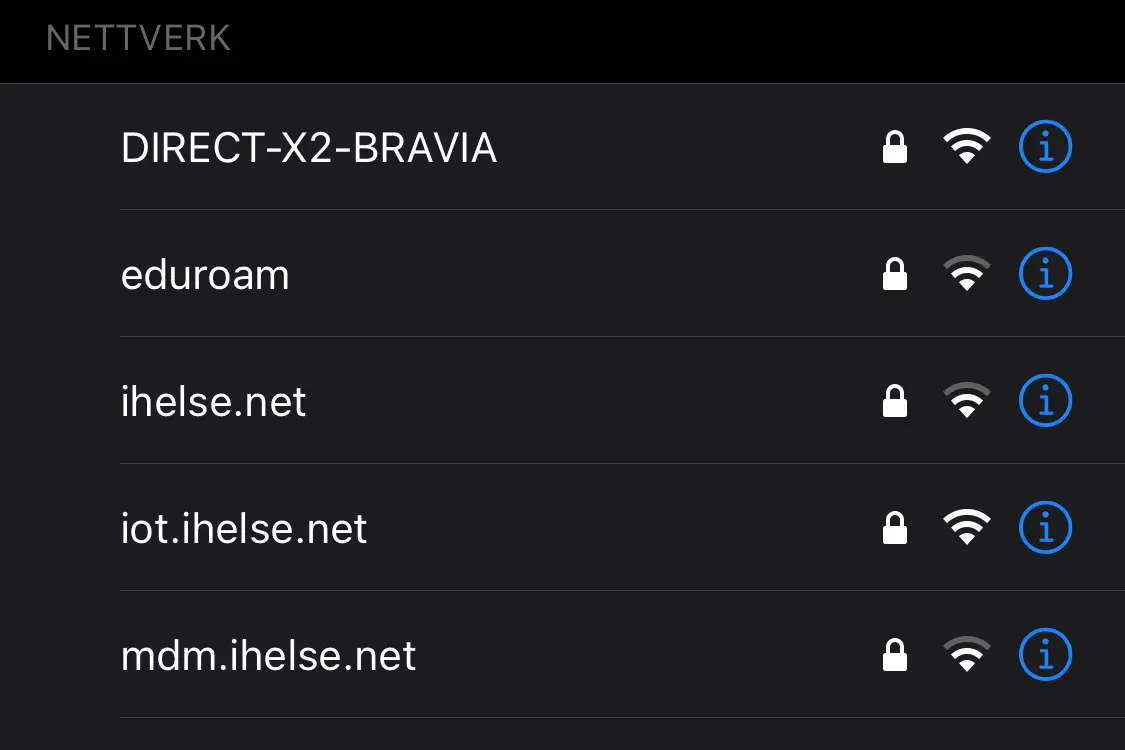1125x750 pixels.
Task: Tap info icon for mdm.ihelse.net
Action: (1045, 655)
